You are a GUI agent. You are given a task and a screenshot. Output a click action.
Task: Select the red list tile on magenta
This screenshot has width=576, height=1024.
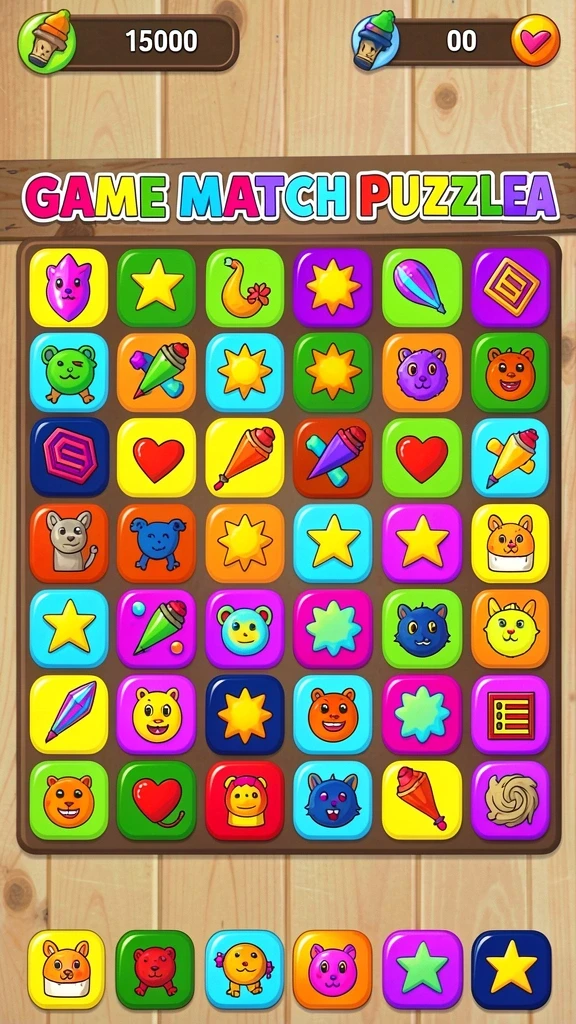[510, 714]
